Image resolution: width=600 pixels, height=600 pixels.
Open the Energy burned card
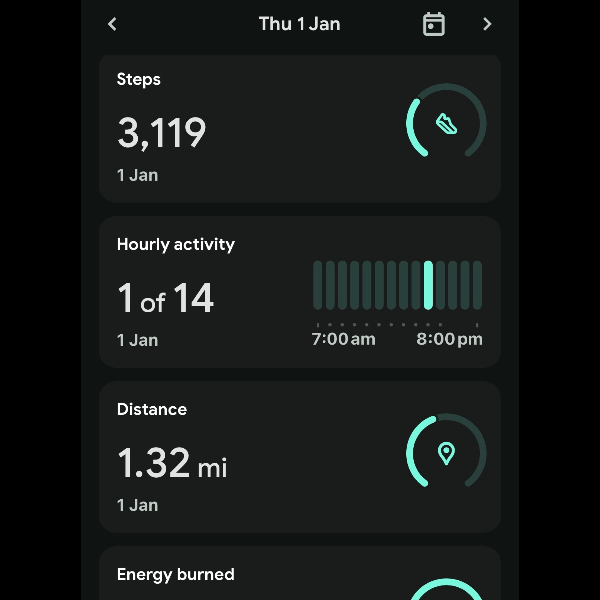[299, 576]
